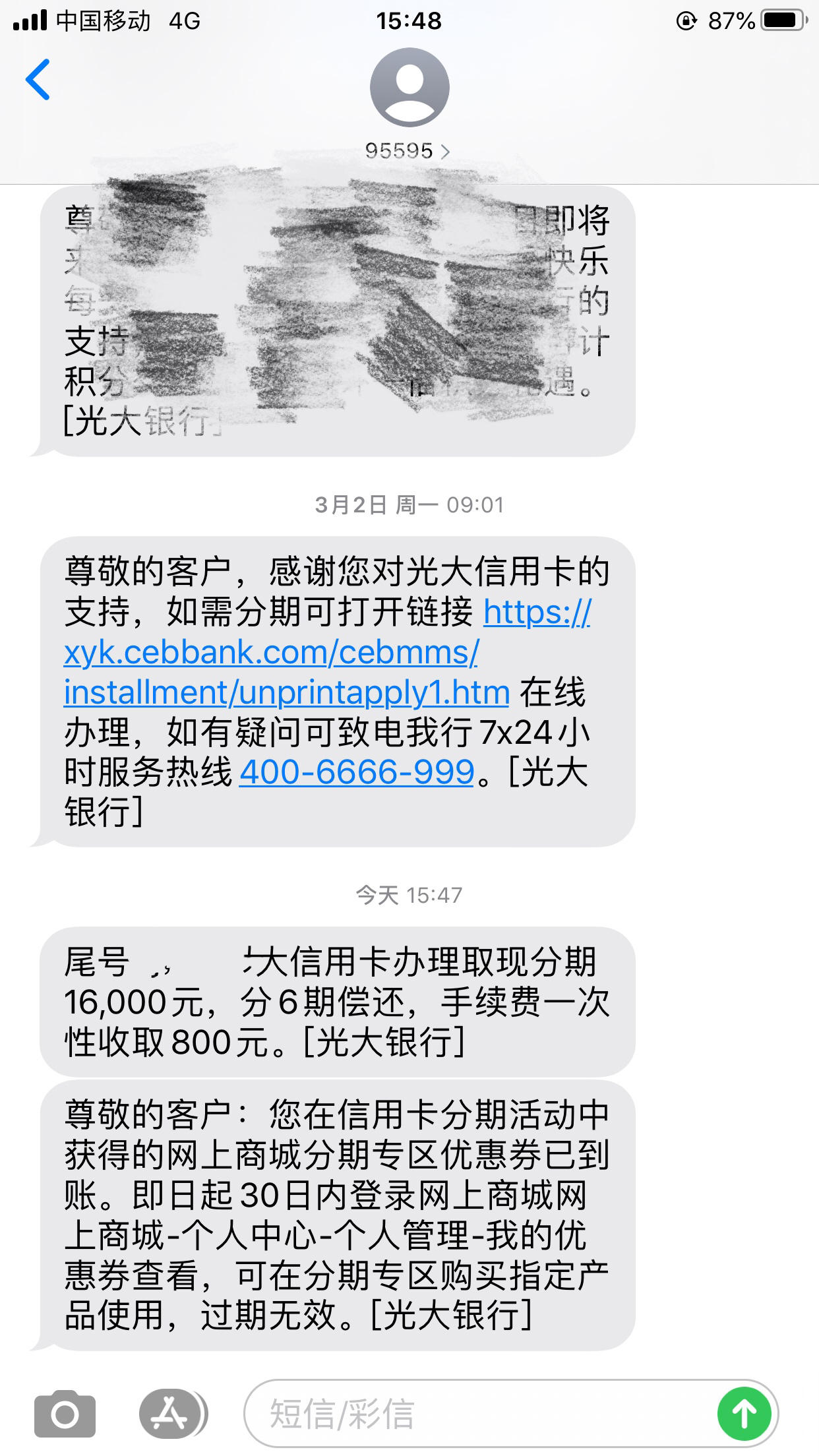
Task: Call the hotline 400-6666-999
Action: (357, 772)
